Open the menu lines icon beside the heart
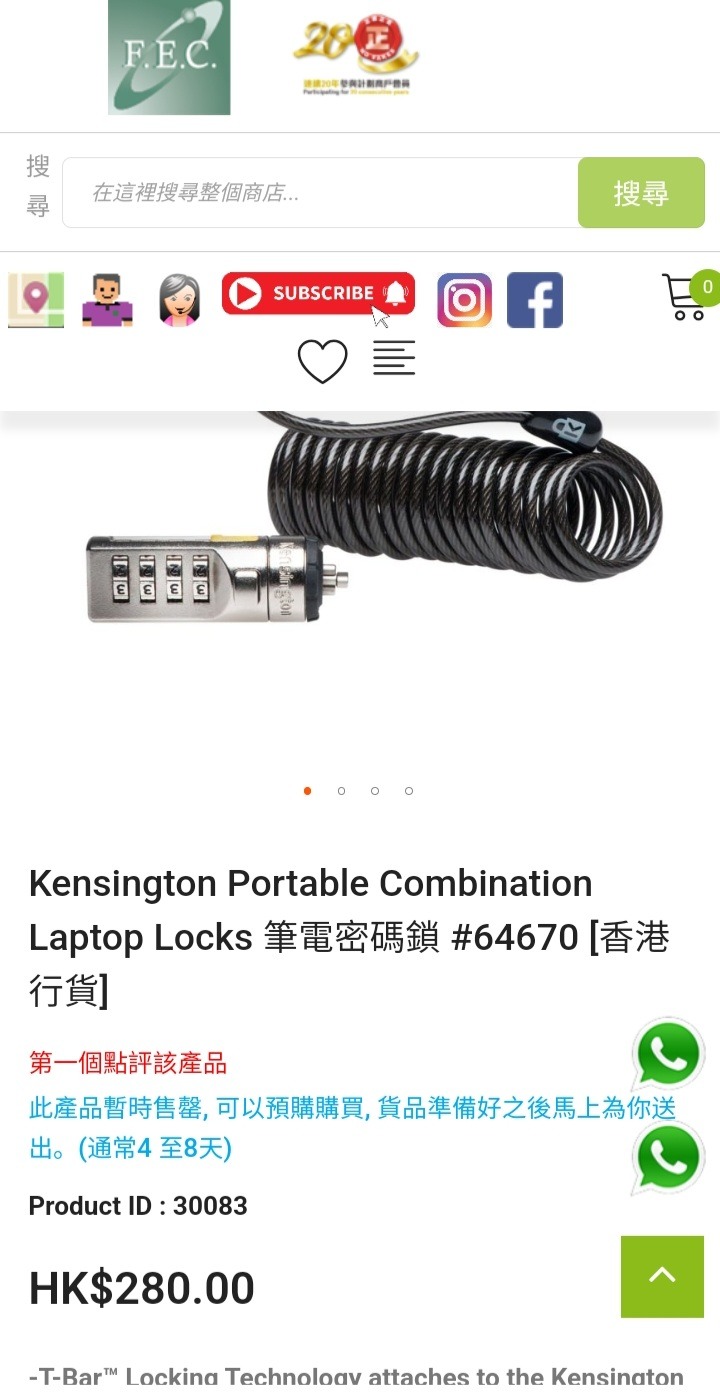 click(x=394, y=359)
